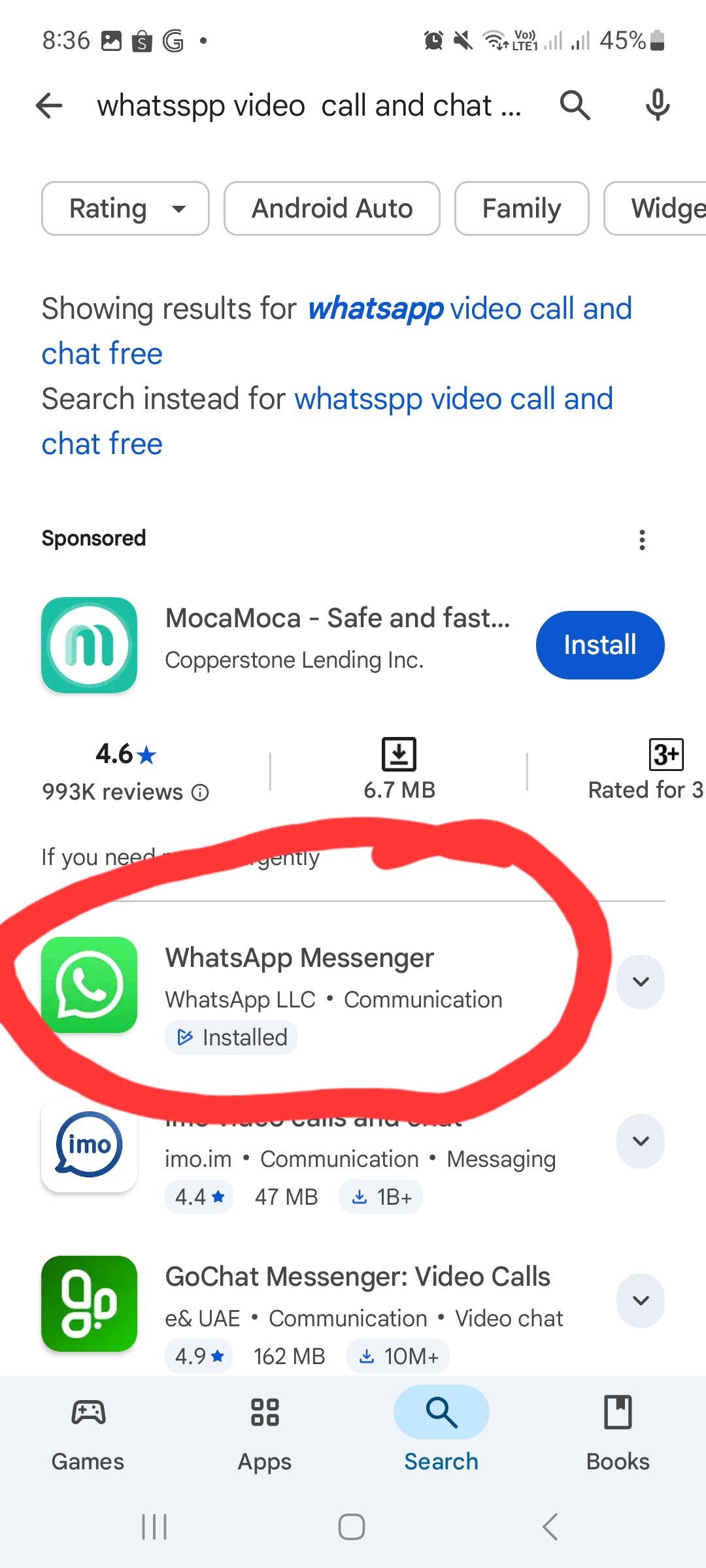Open the sponsored ad options menu
Image resolution: width=706 pixels, height=1568 pixels.
pyautogui.click(x=642, y=540)
